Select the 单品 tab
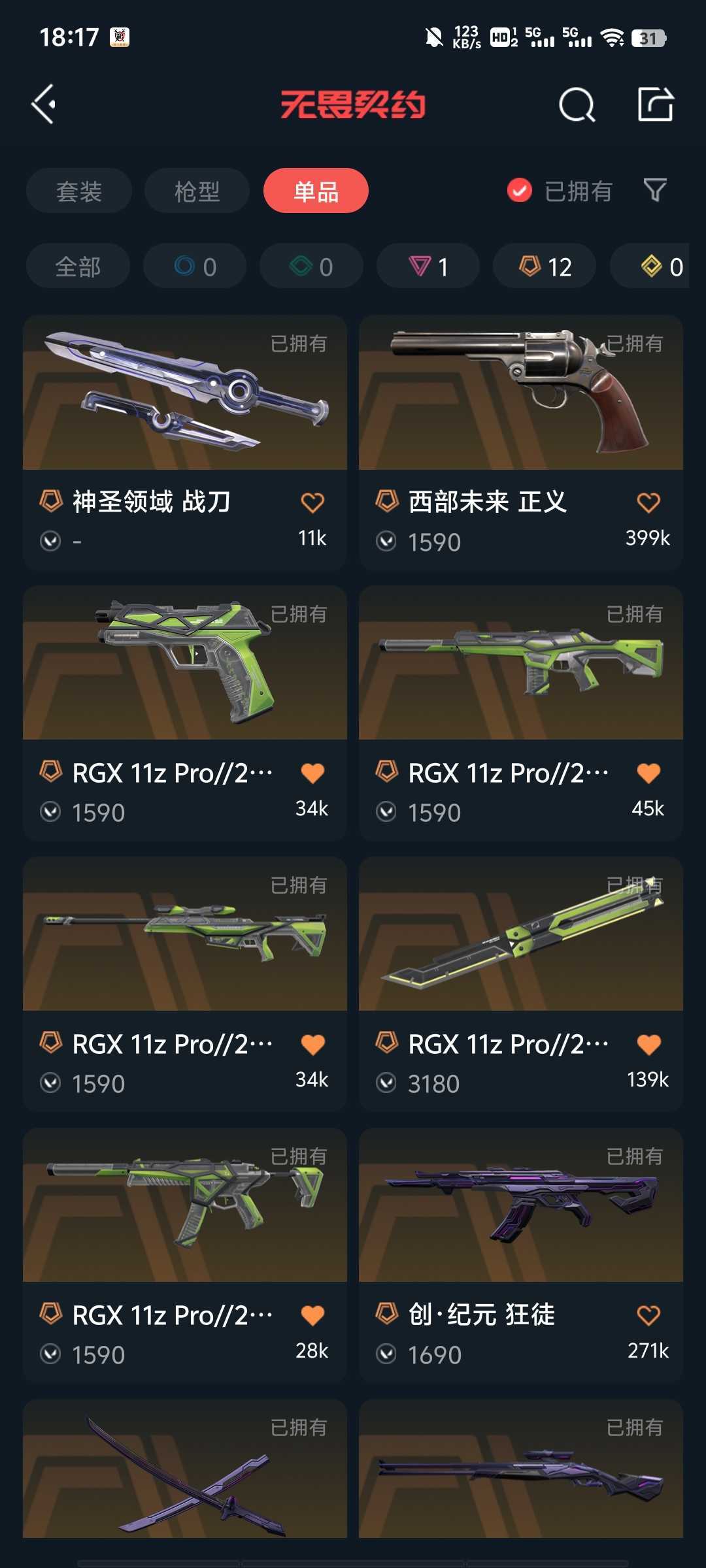Viewport: 706px width, 1568px height. (x=316, y=191)
